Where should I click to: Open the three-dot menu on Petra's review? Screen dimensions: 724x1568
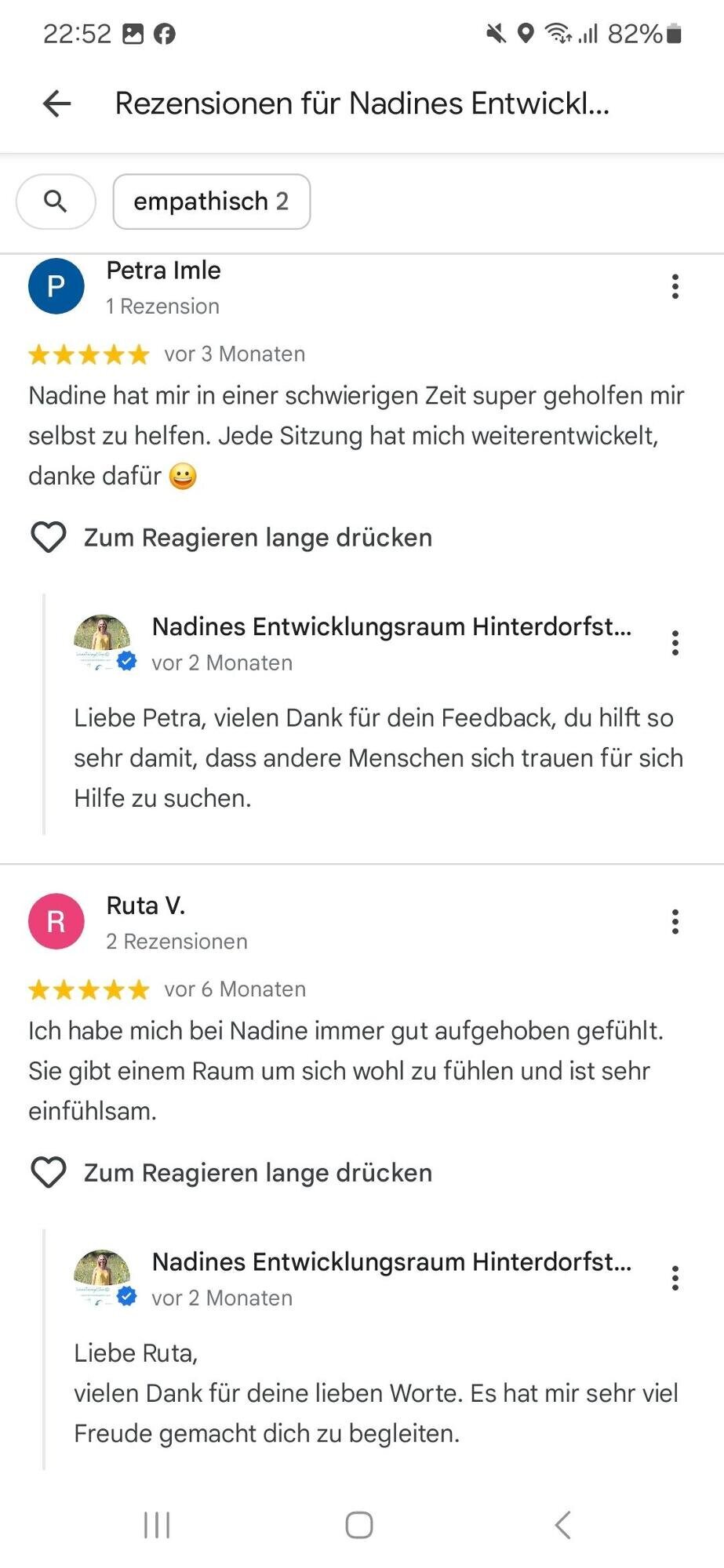click(x=675, y=287)
